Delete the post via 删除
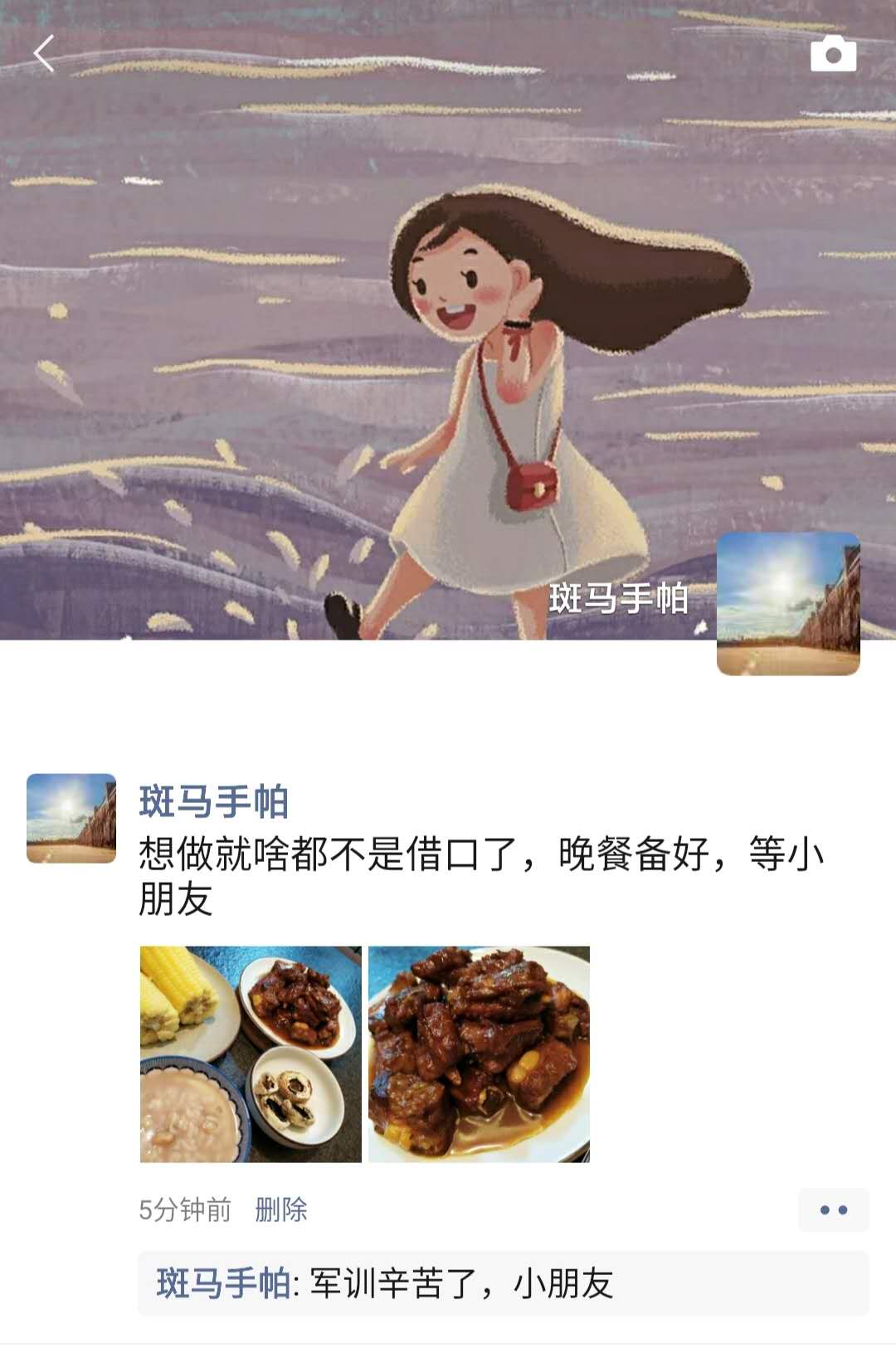 [x=281, y=1210]
